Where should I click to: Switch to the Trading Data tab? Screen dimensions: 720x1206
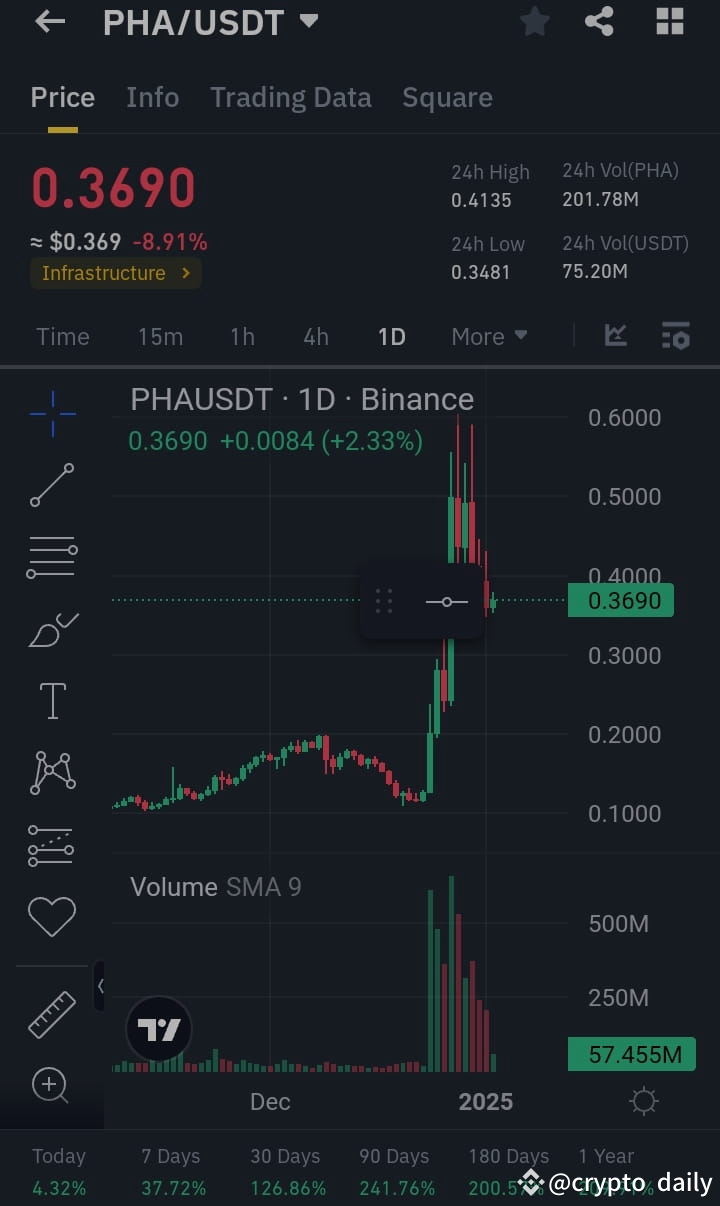pos(290,97)
